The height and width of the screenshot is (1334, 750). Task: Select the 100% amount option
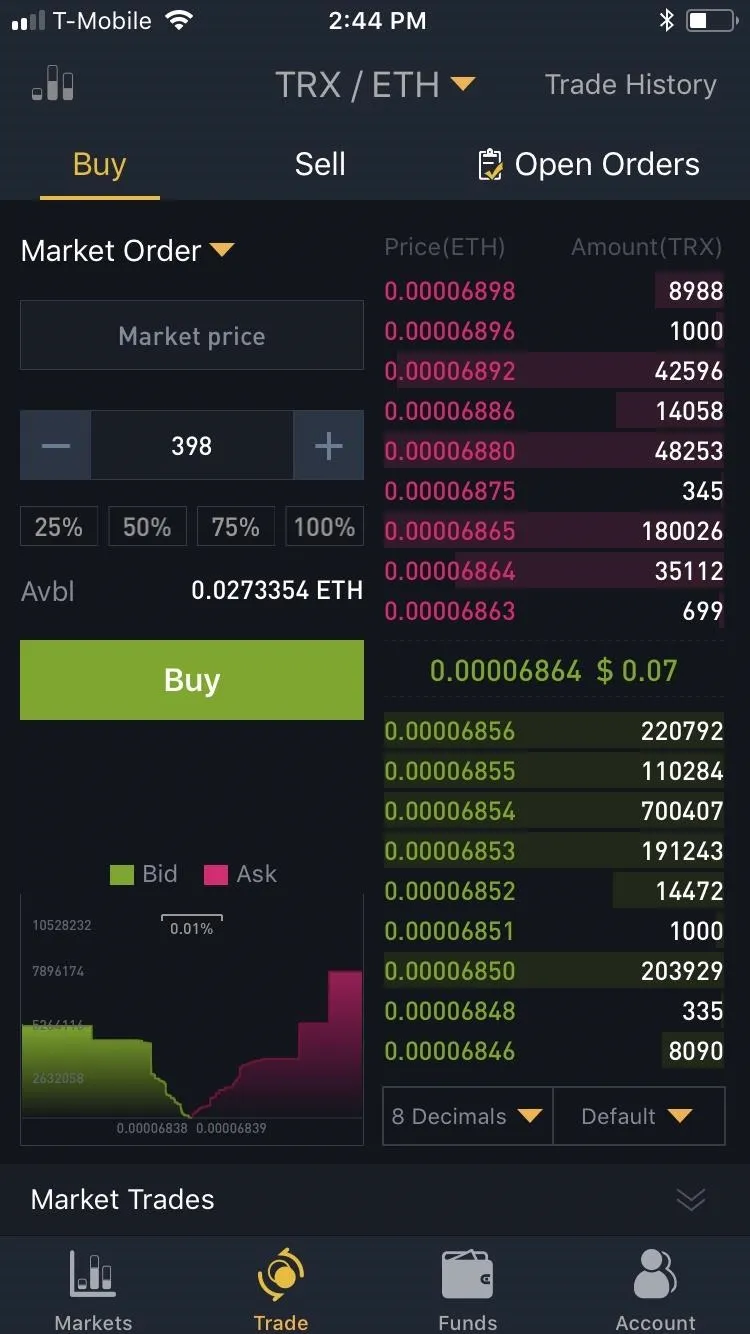(x=324, y=527)
